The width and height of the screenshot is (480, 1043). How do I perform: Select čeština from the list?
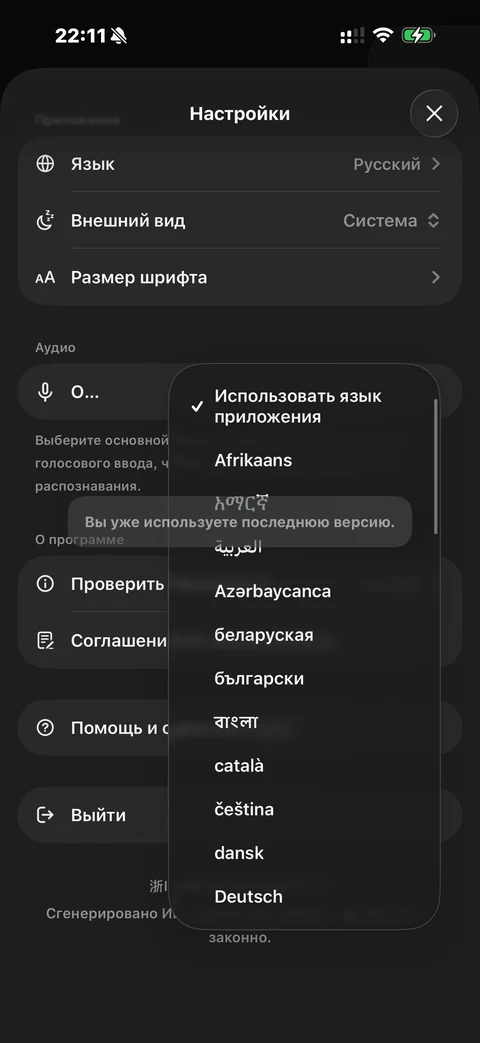click(x=304, y=810)
